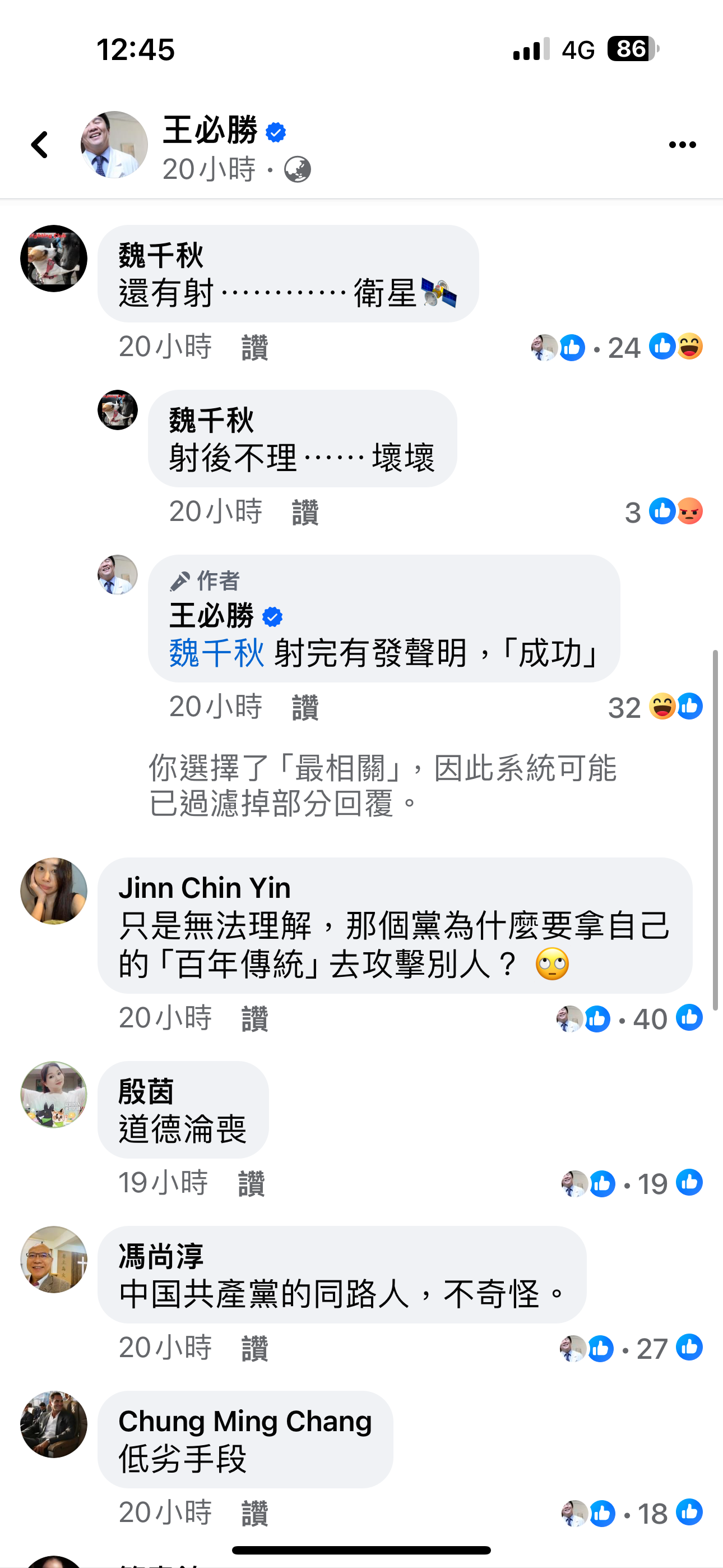
Task: Open 殷茵's profile picture
Action: 54,1095
